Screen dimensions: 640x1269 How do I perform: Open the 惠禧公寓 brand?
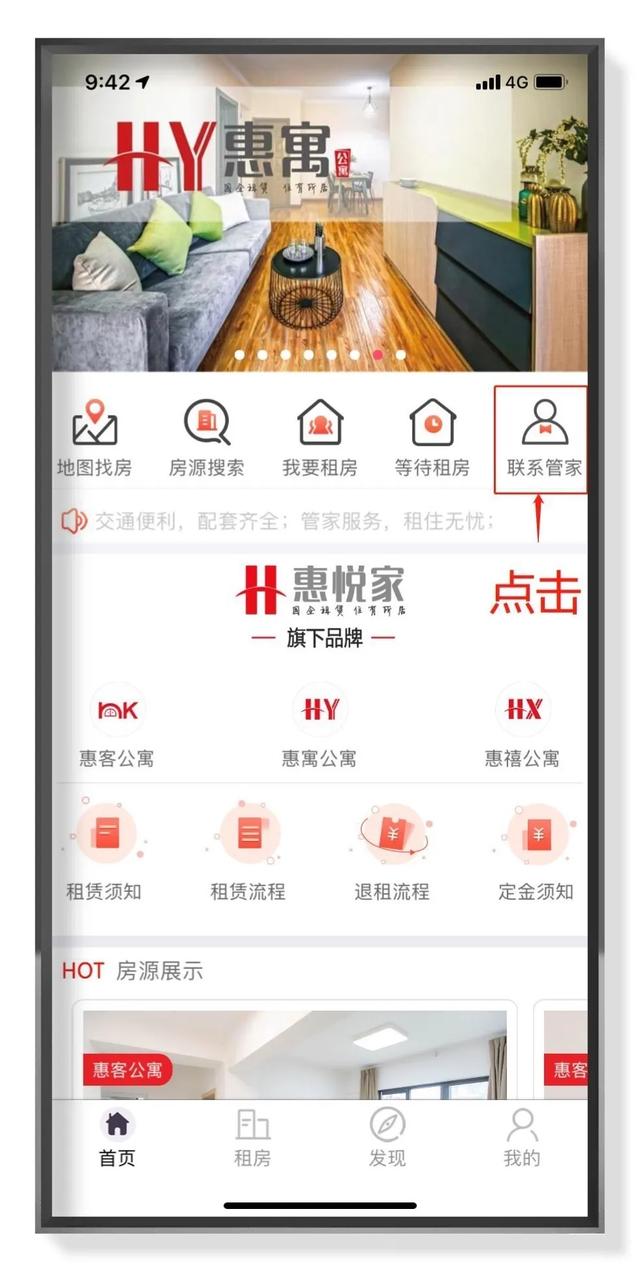click(x=522, y=725)
